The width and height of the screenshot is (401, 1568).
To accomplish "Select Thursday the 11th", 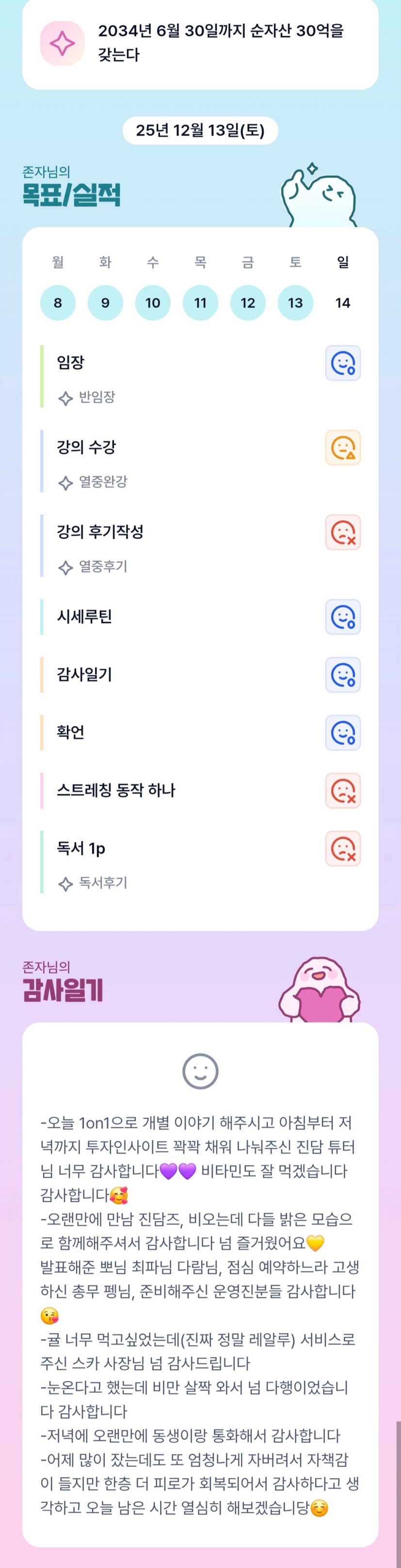I will 200,303.
